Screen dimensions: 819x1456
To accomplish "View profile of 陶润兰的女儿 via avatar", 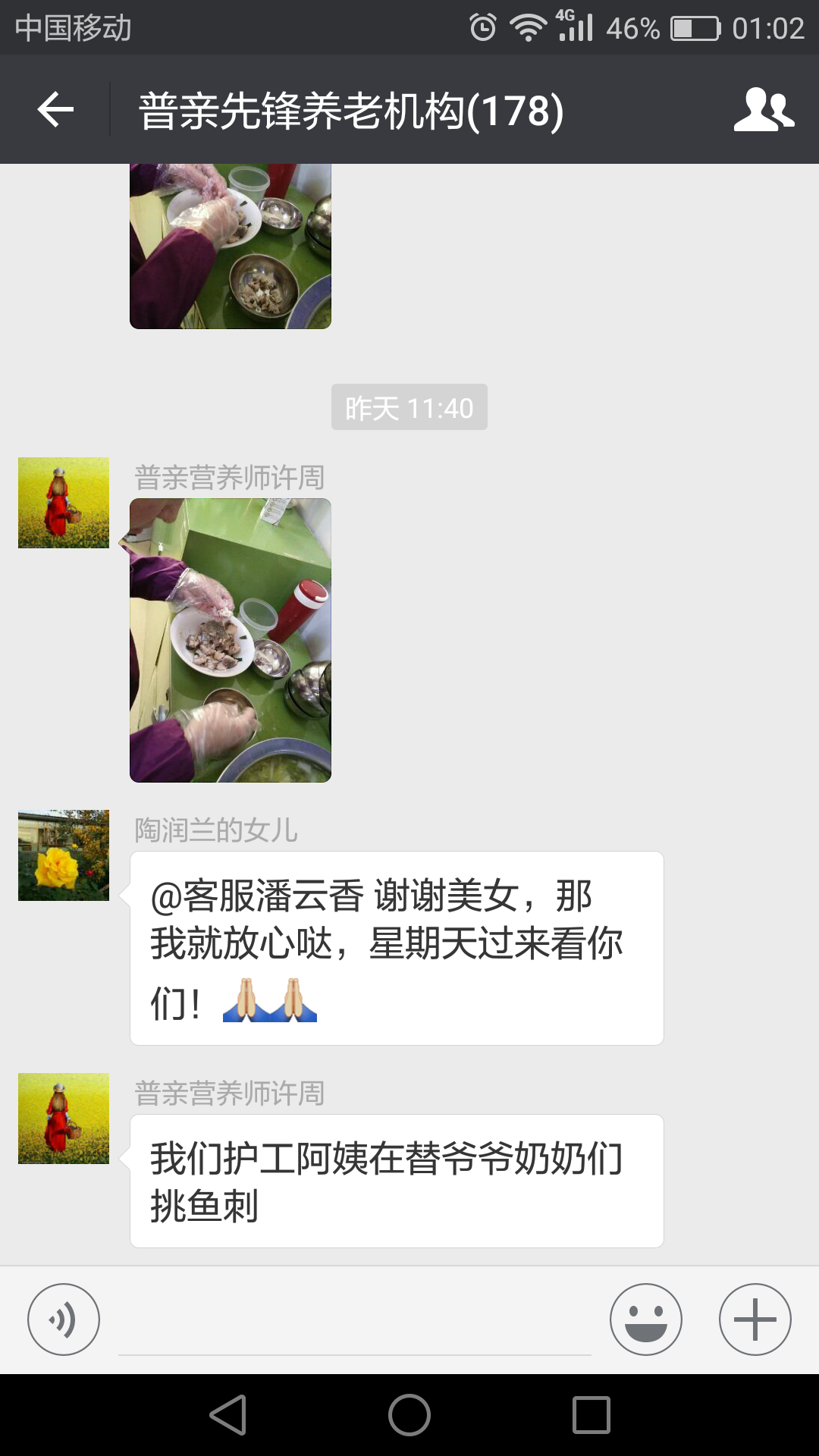I will pyautogui.click(x=64, y=855).
